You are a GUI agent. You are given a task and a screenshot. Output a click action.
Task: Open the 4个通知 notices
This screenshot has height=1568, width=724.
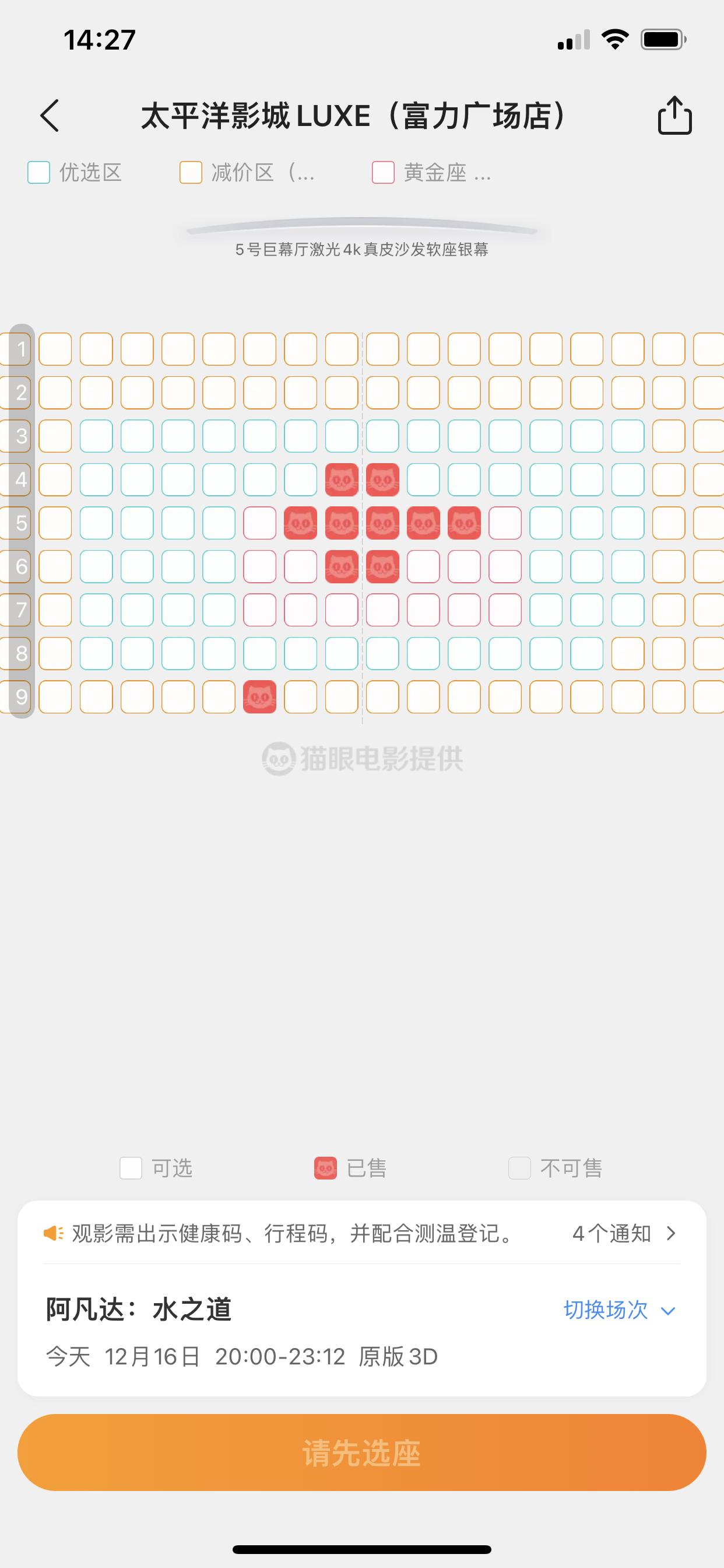coord(624,1233)
